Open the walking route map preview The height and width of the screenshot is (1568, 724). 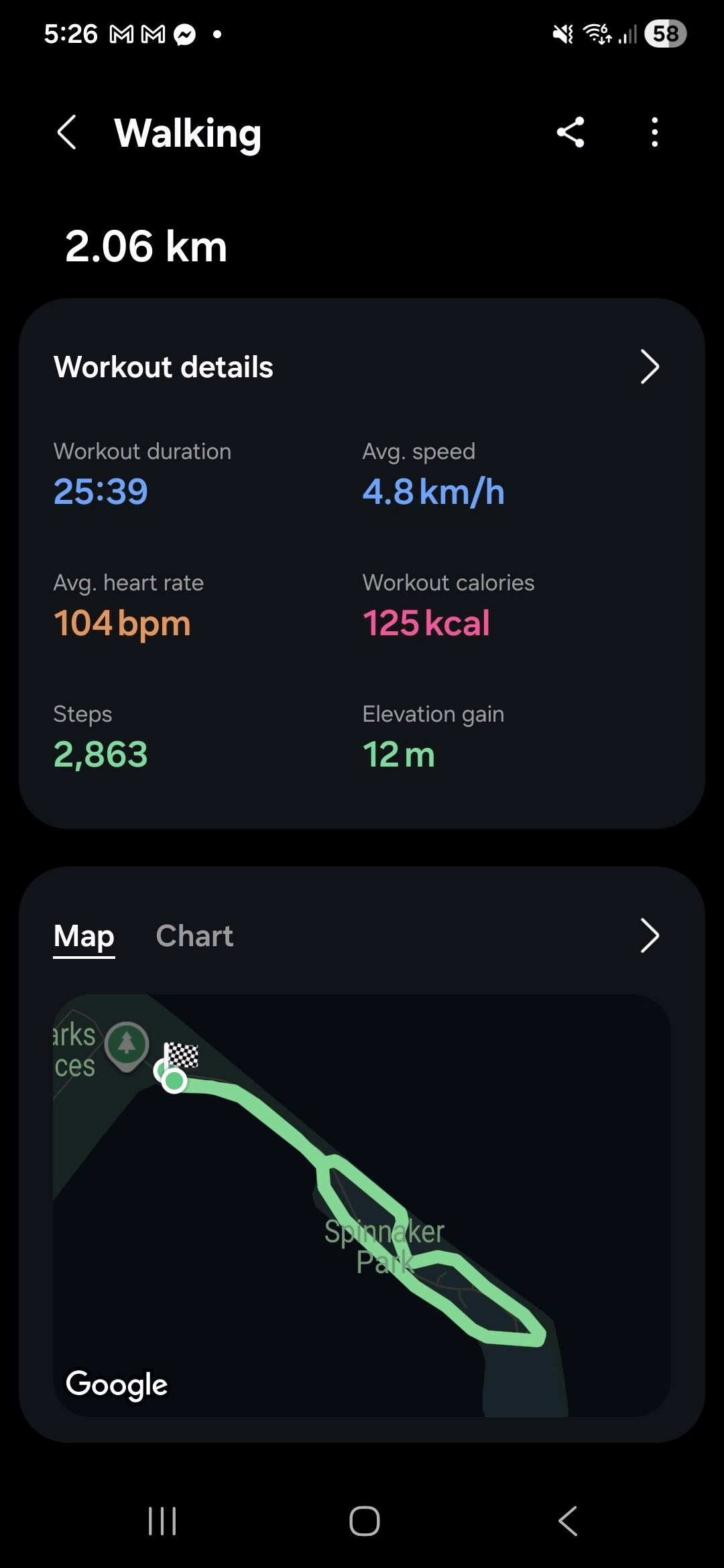[x=362, y=1206]
